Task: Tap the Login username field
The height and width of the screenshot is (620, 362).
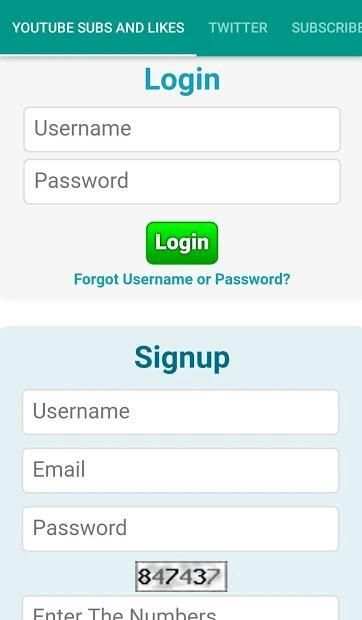Action: [182, 129]
